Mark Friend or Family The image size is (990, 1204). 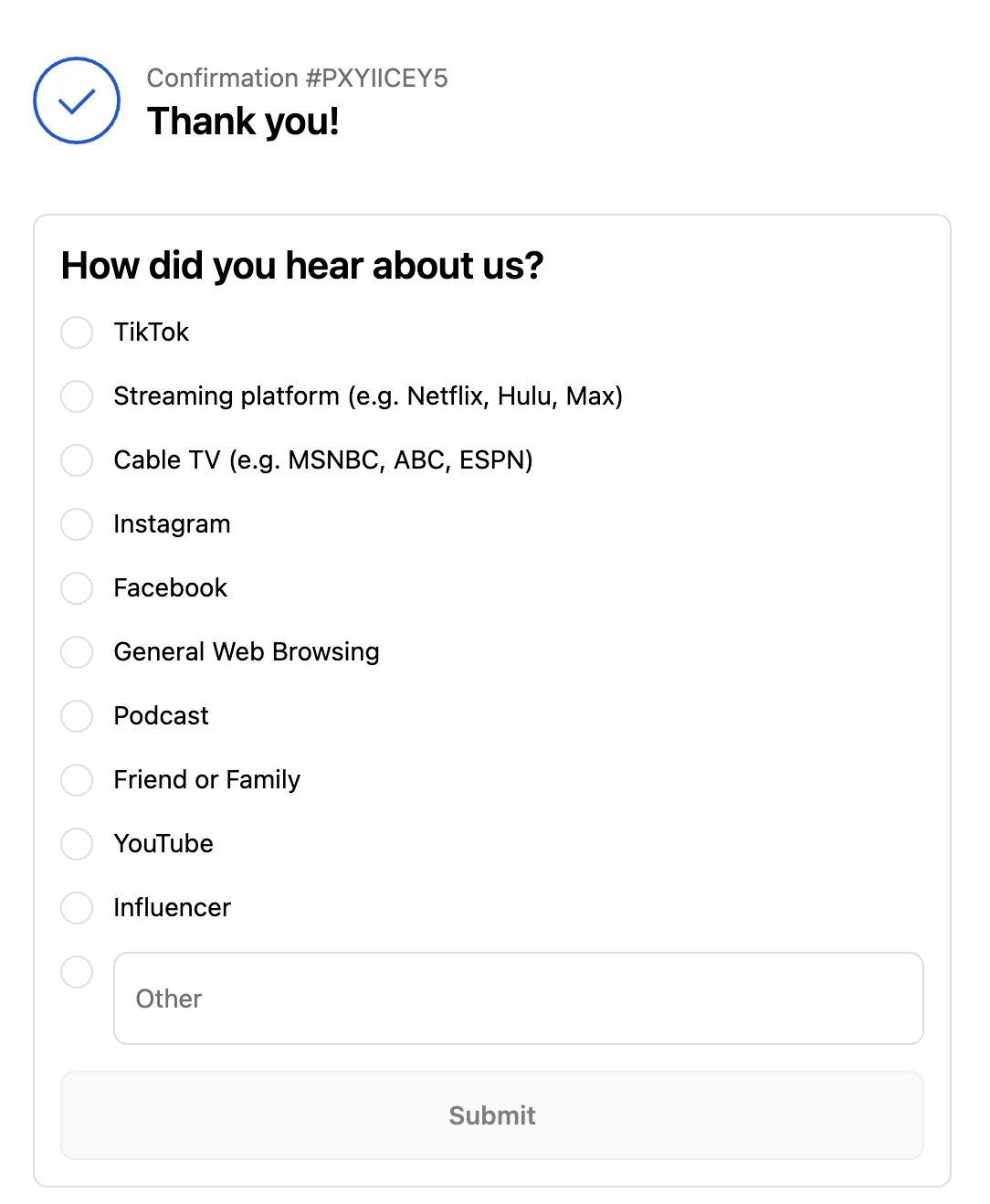77,780
